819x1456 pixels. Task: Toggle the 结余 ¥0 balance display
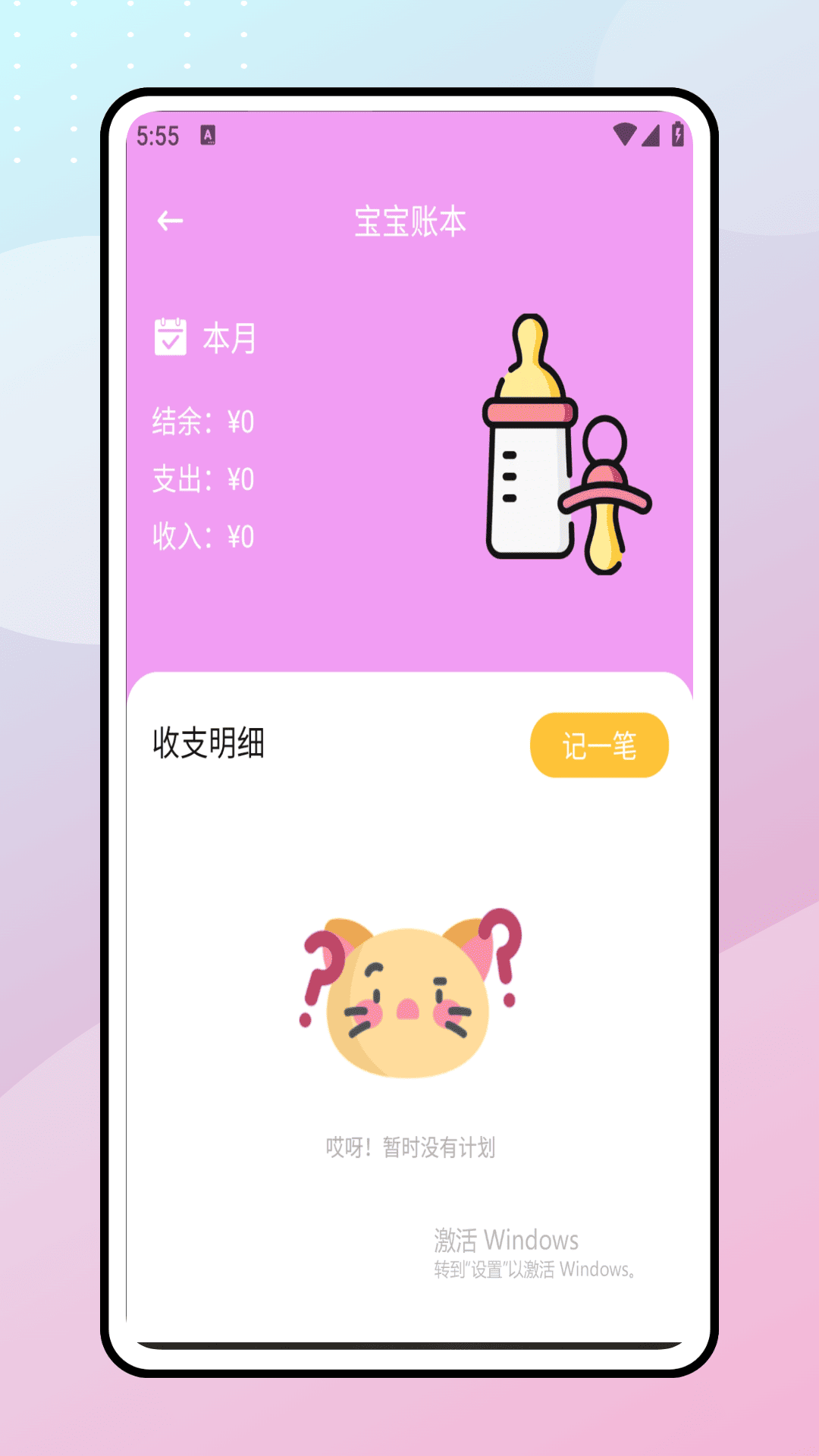pos(200,422)
